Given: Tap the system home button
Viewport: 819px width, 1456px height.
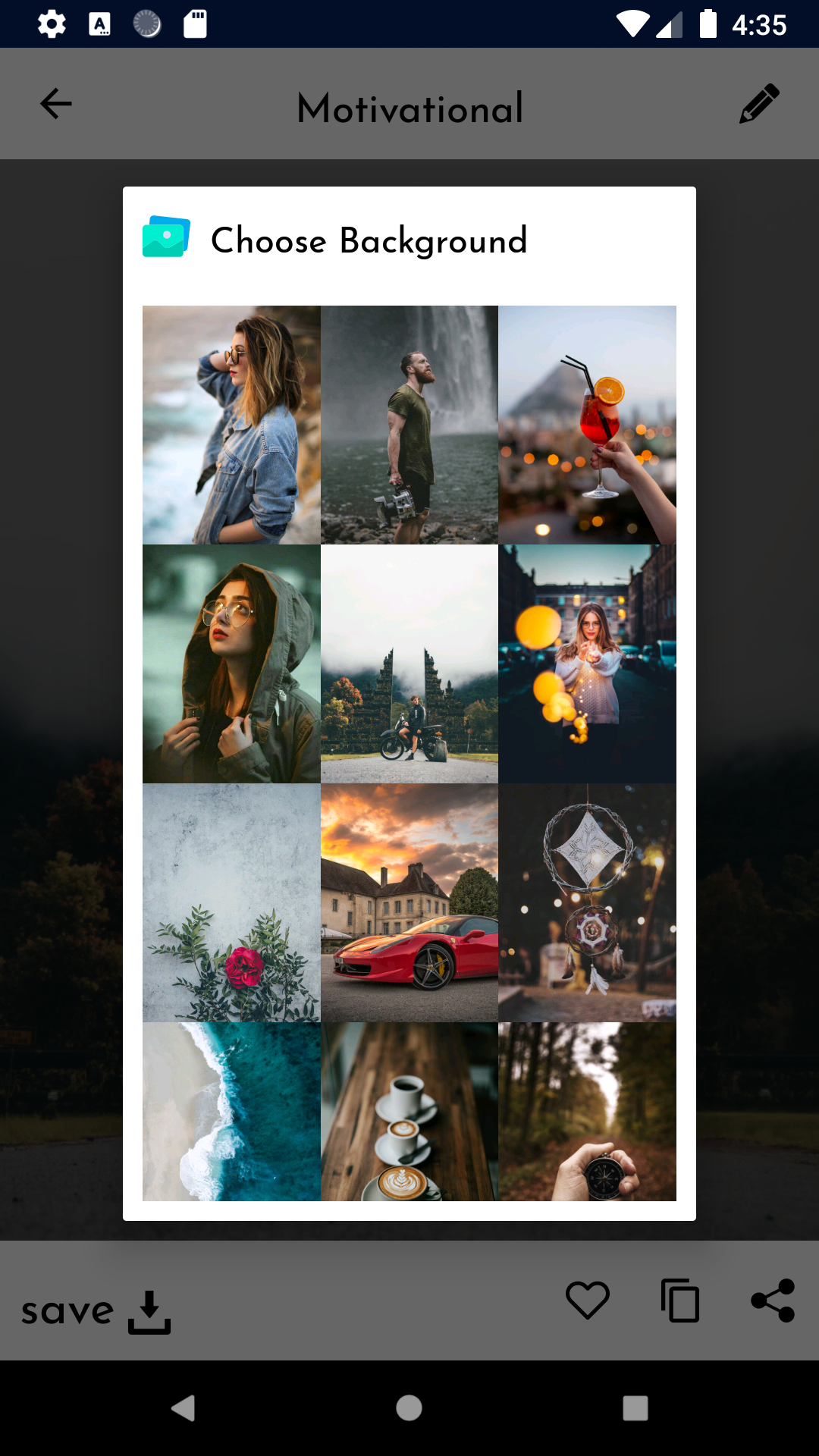Looking at the screenshot, I should (x=409, y=1408).
